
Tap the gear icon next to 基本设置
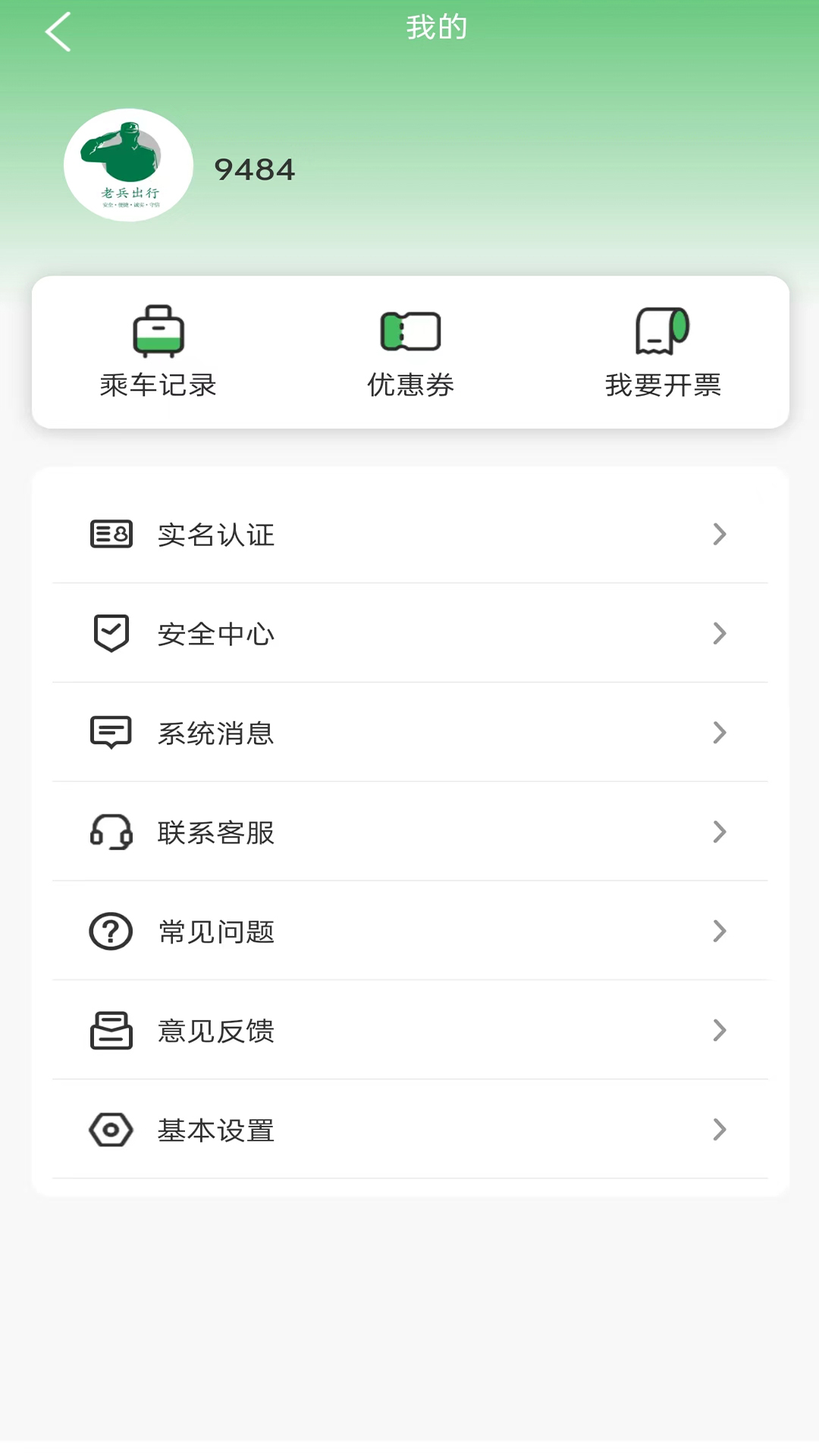[111, 1130]
